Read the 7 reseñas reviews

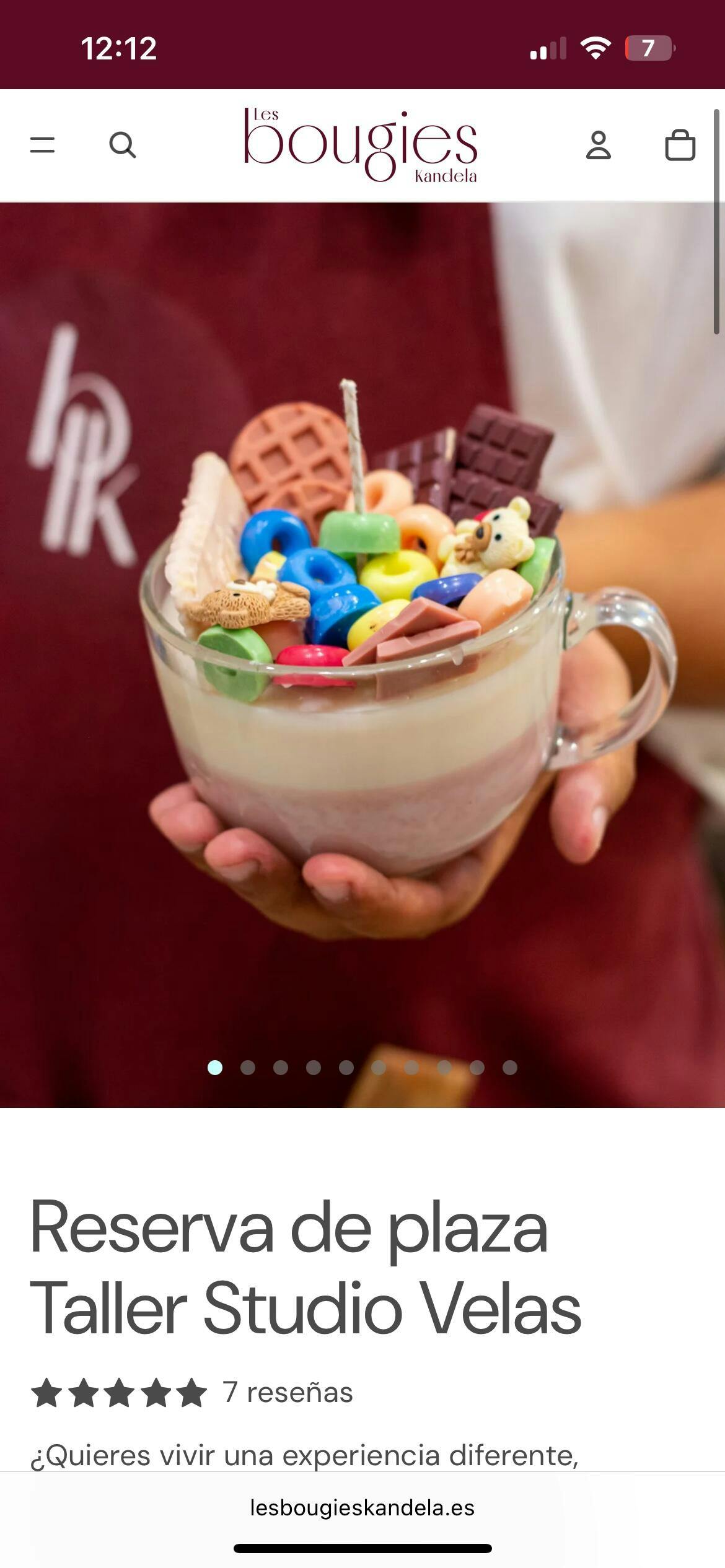(288, 1392)
